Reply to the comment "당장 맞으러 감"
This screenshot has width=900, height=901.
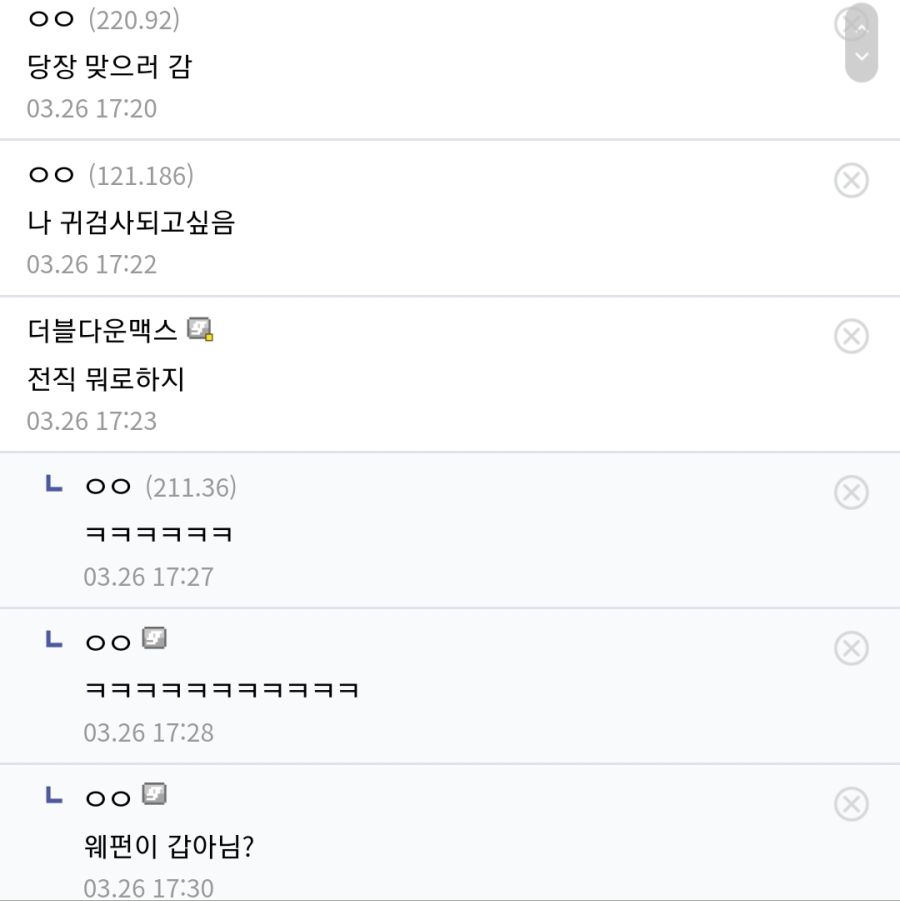109,67
